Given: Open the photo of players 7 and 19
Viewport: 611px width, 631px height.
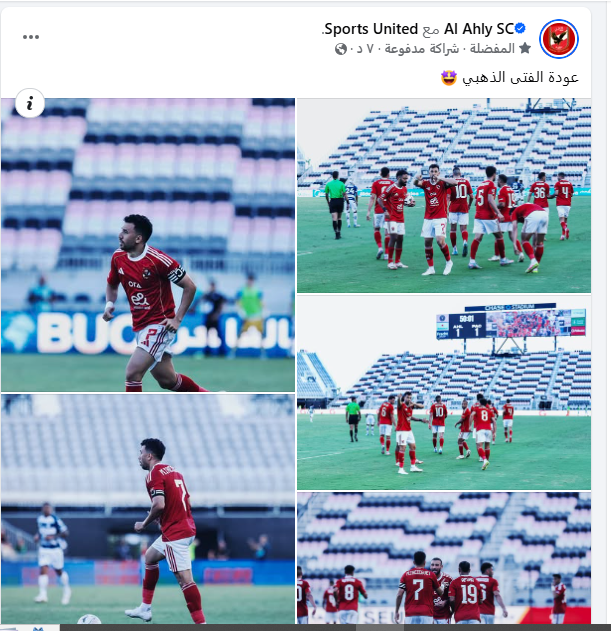Looking at the screenshot, I should pos(444,558).
